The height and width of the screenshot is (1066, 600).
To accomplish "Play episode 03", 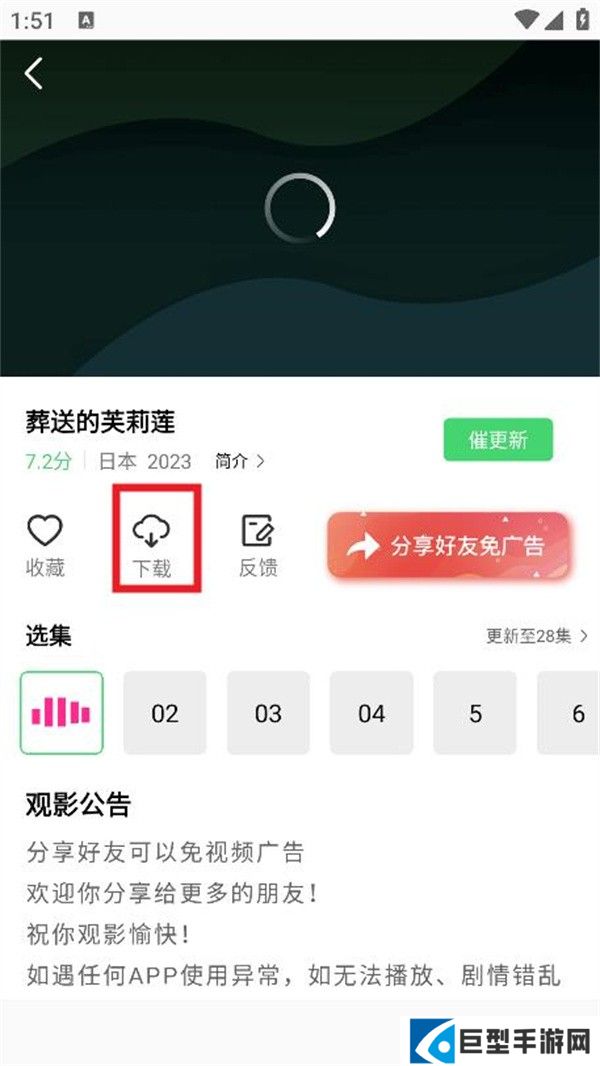I will [268, 712].
